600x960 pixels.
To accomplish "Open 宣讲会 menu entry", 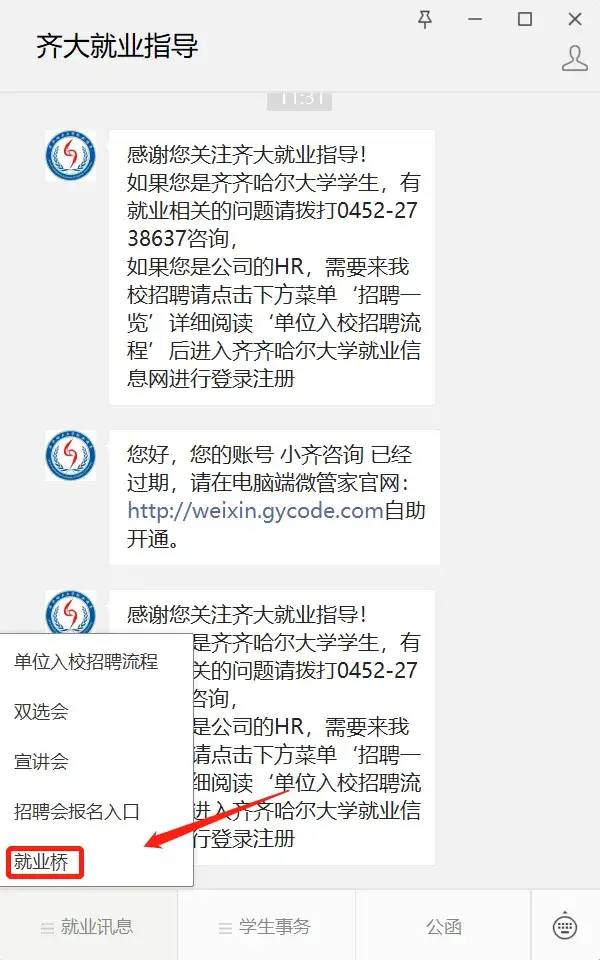I will [42, 762].
